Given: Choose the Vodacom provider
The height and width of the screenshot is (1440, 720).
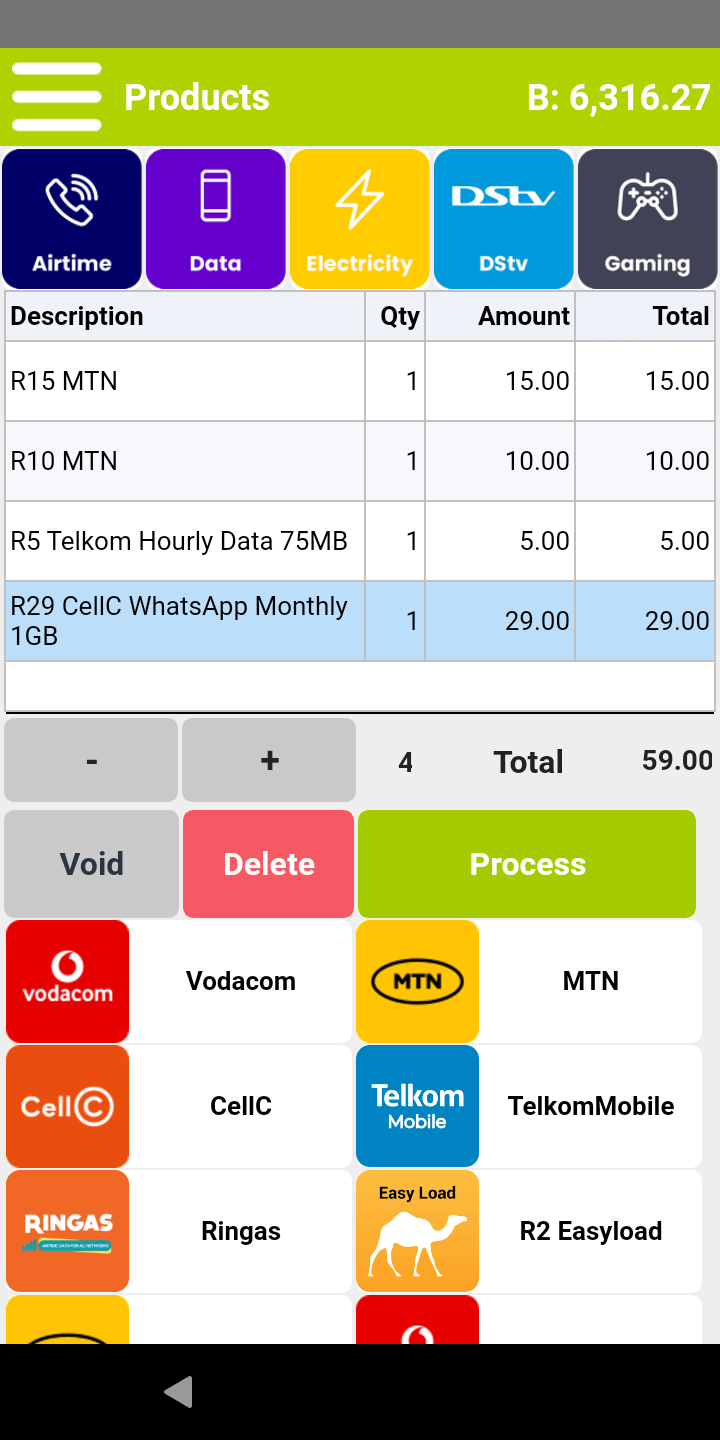Looking at the screenshot, I should pyautogui.click(x=179, y=981).
